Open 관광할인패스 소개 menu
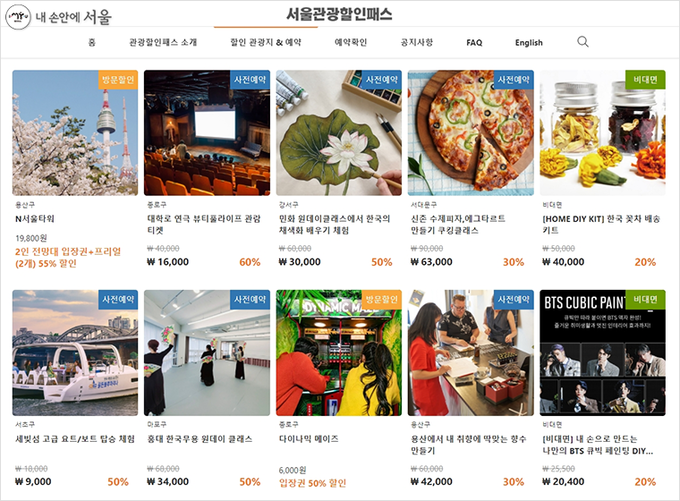The width and height of the screenshot is (680, 501). (163, 43)
